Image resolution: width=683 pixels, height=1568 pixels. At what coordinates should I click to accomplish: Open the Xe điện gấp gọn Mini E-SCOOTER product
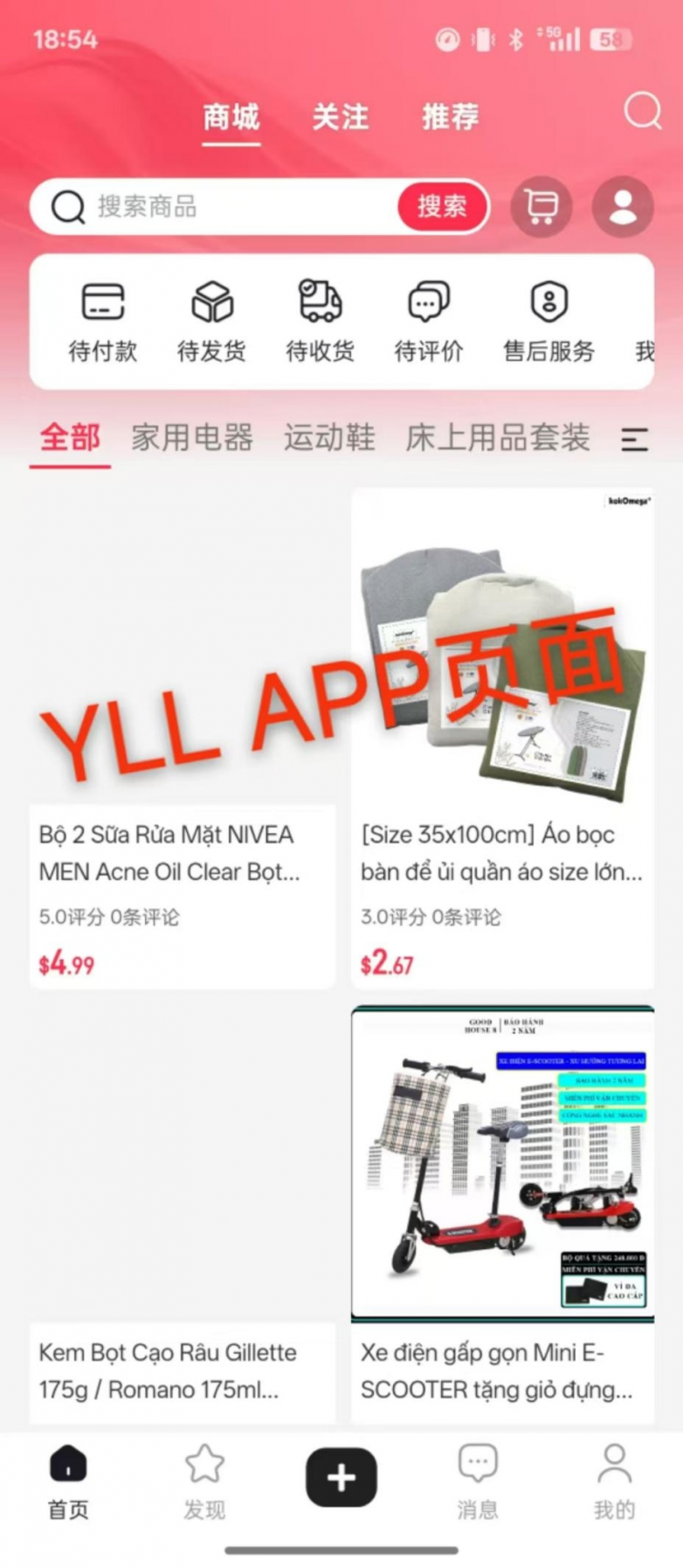click(x=502, y=1215)
